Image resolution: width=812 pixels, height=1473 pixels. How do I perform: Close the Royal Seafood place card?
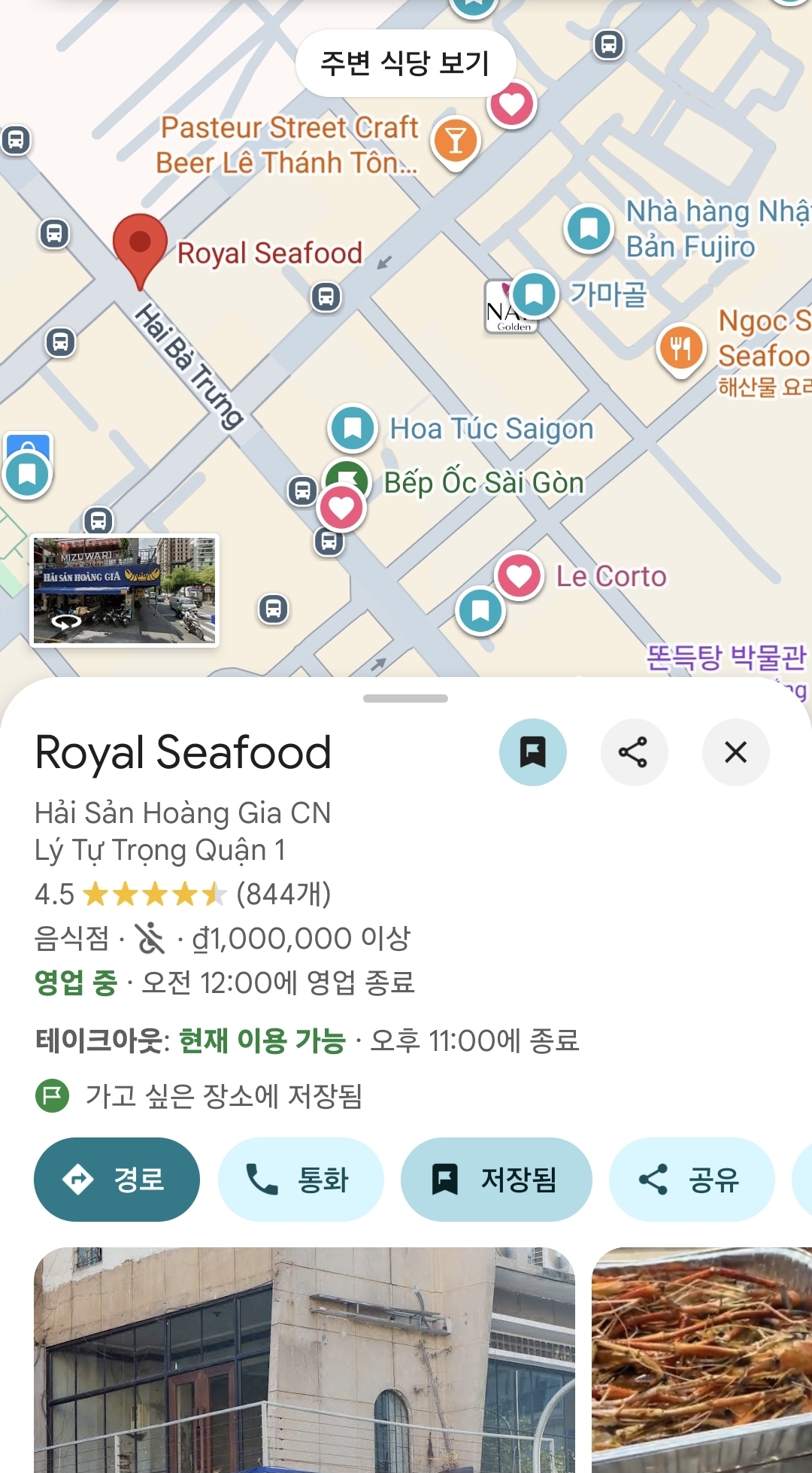tap(735, 752)
